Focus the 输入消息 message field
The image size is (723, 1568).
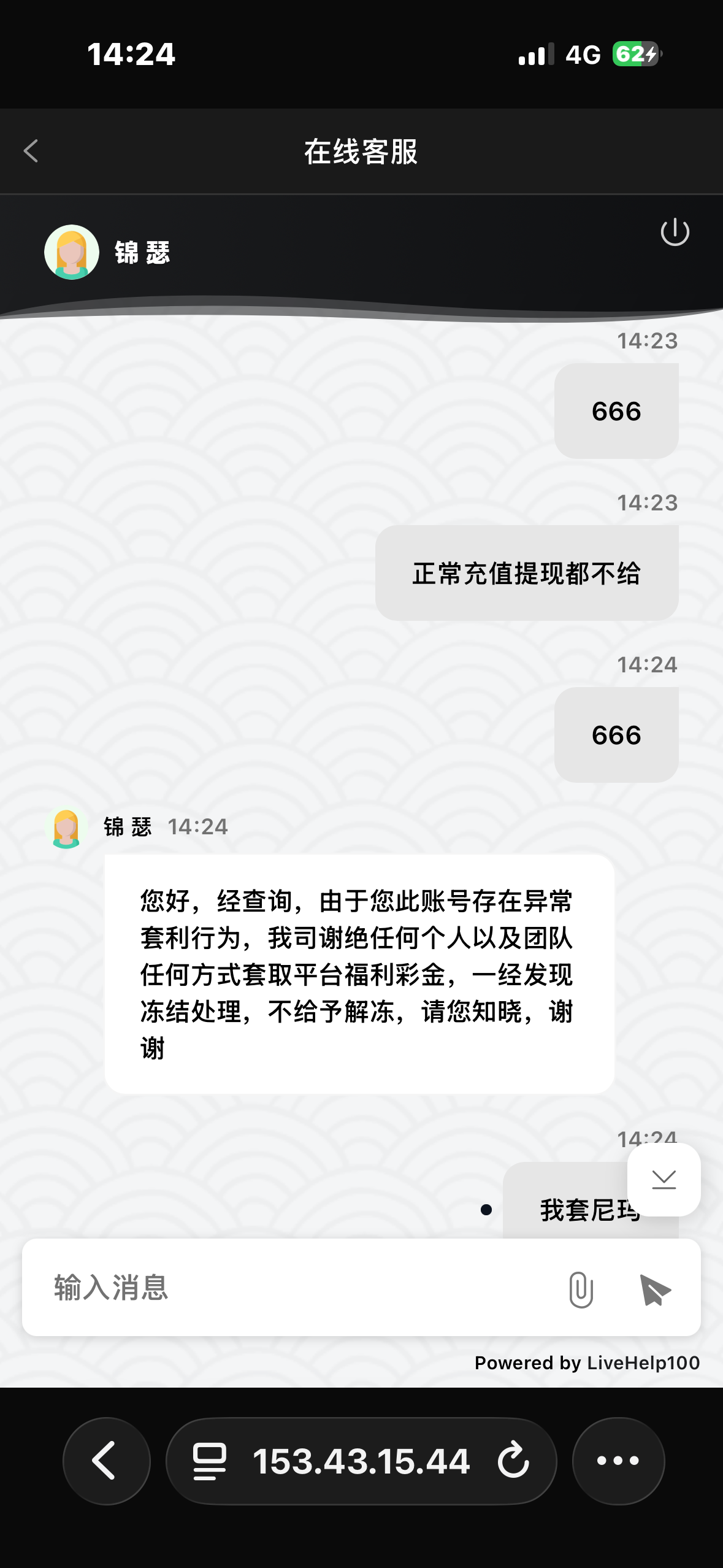pos(294,1287)
